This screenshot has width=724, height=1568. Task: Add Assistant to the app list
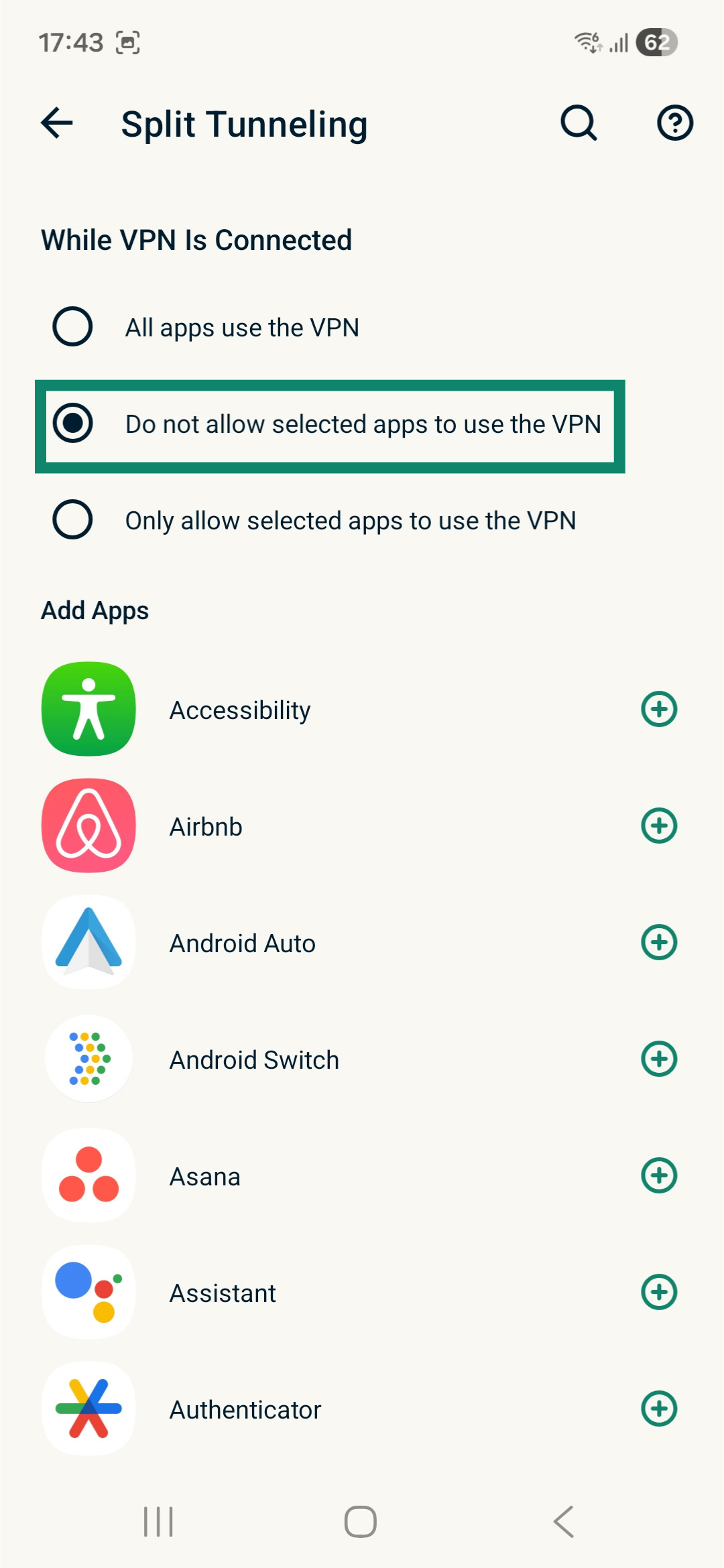[x=659, y=1293]
